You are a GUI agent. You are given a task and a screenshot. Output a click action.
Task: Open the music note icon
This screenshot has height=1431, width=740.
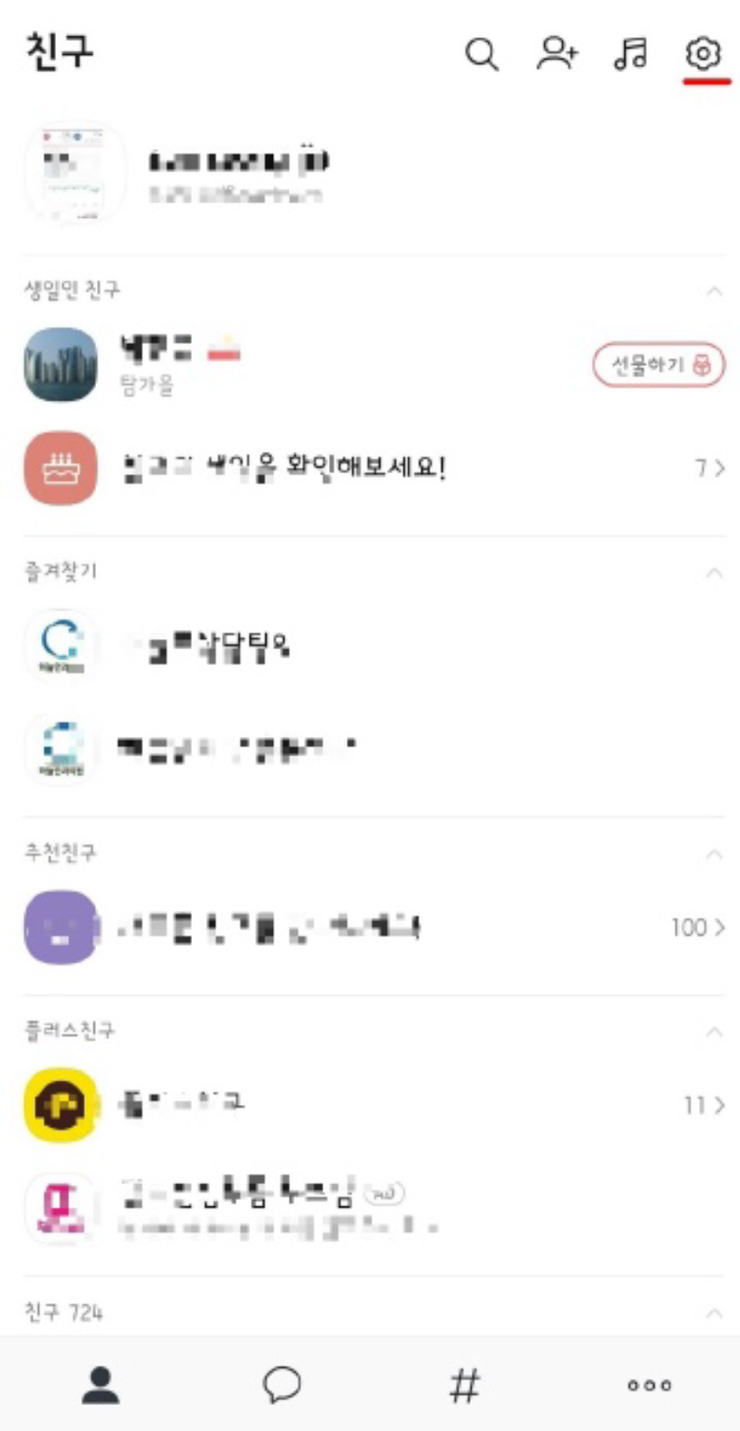click(x=630, y=54)
